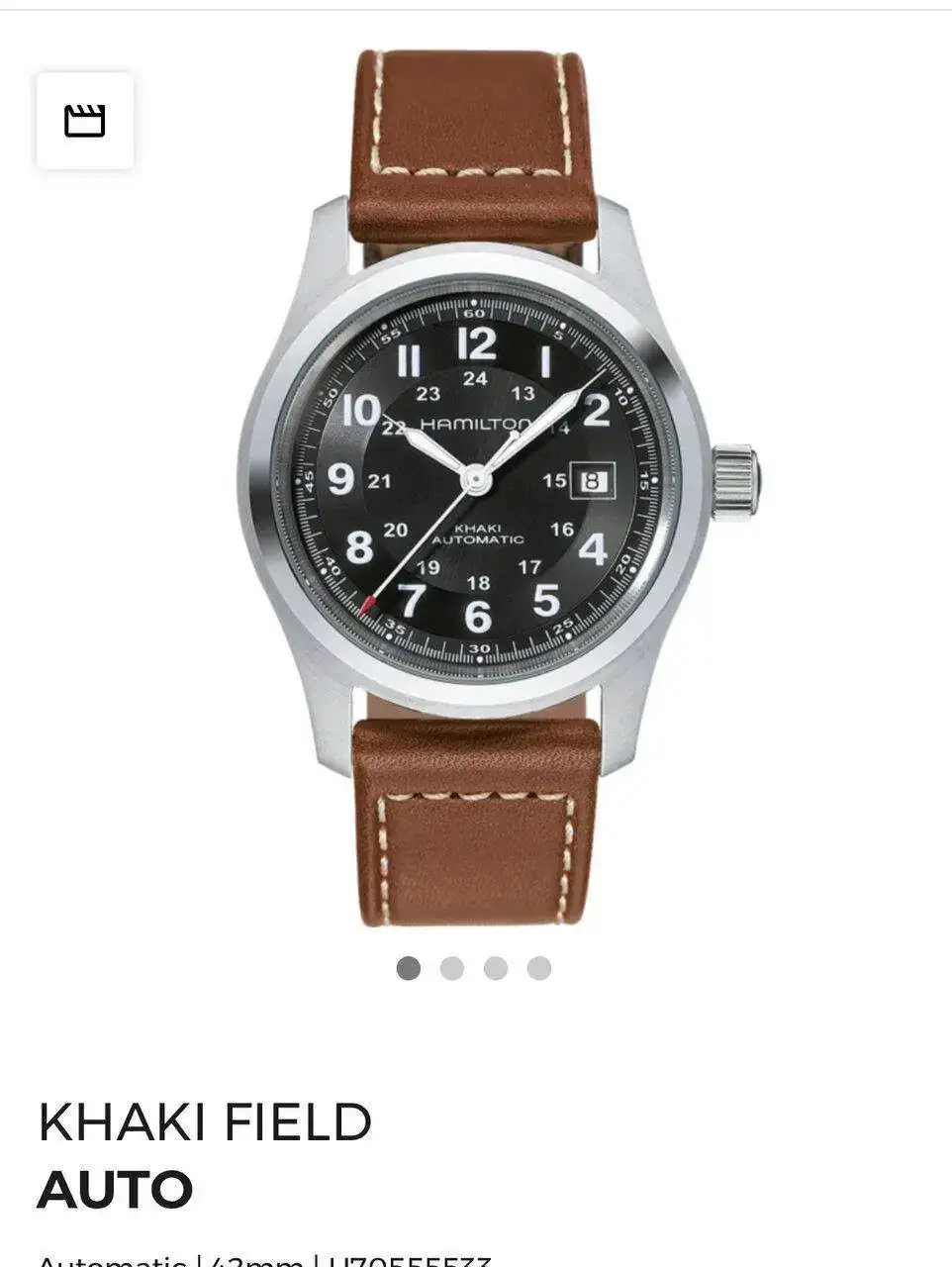The height and width of the screenshot is (1267, 952).
Task: Select the third carousel dot
Action: tap(496, 968)
